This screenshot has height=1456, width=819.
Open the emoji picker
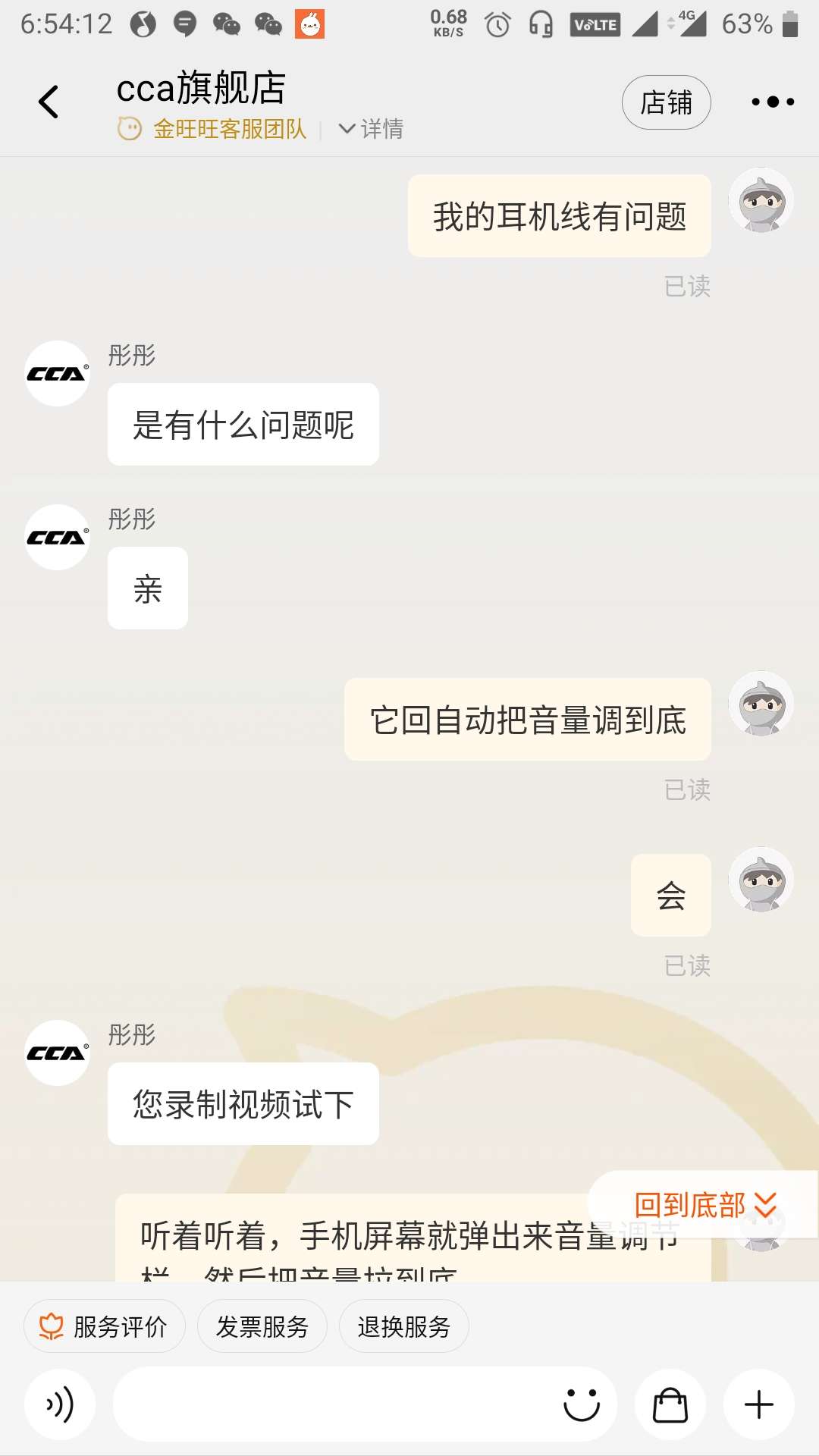(x=582, y=1405)
